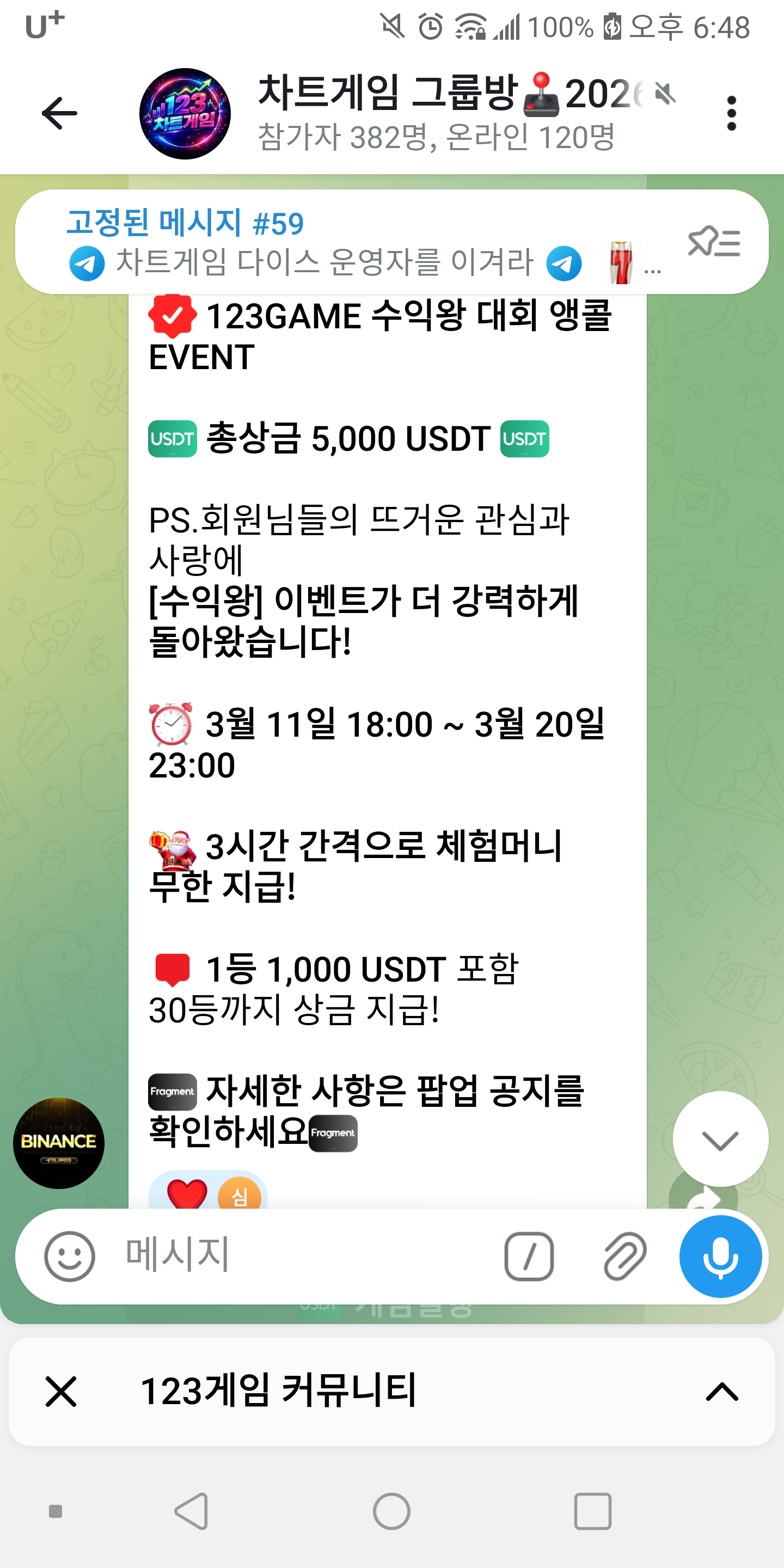Go back from the chat

[60, 114]
